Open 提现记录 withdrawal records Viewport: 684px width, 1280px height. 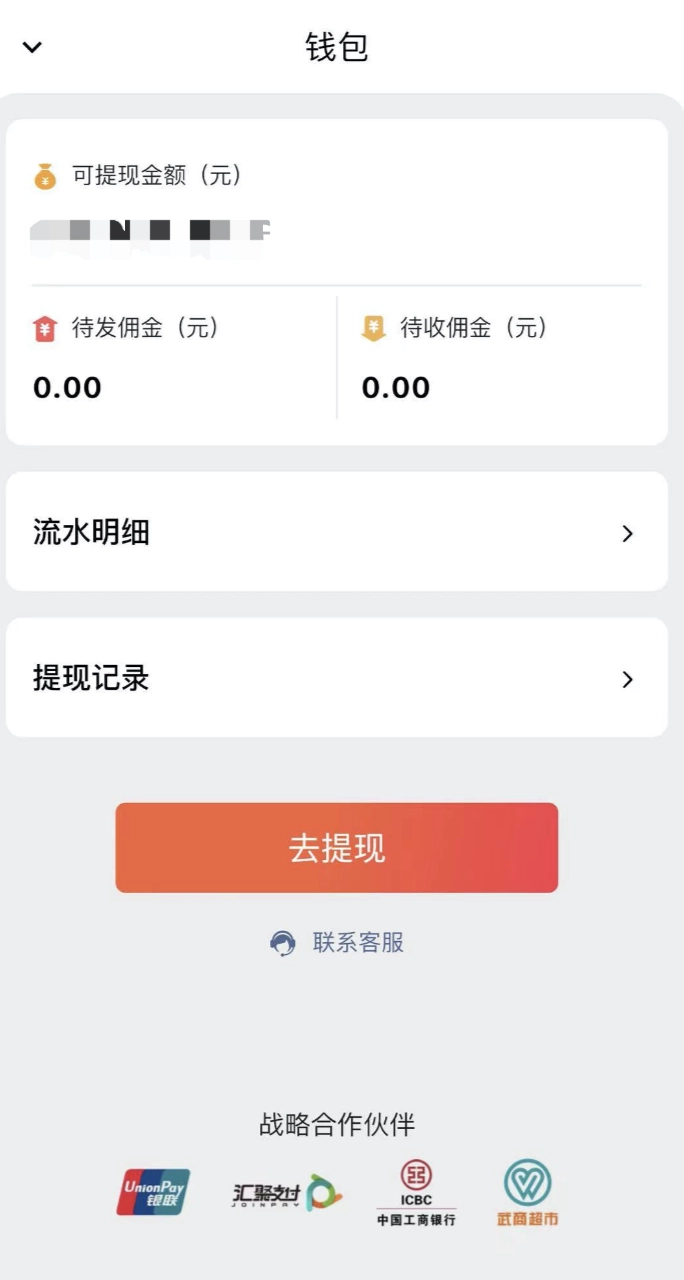tap(336, 678)
